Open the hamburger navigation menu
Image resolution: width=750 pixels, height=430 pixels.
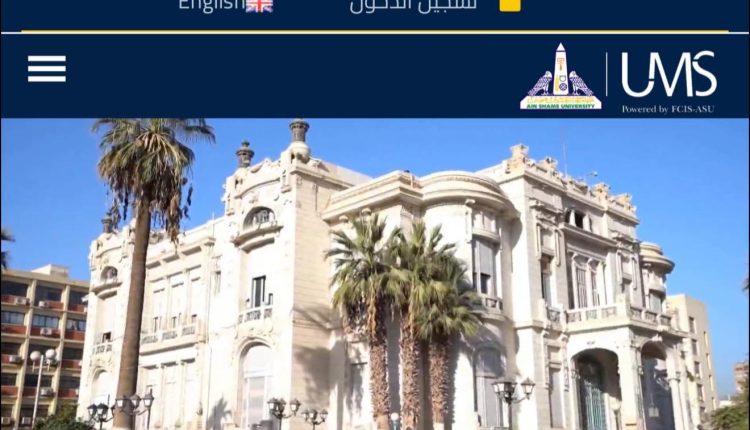click(x=47, y=69)
